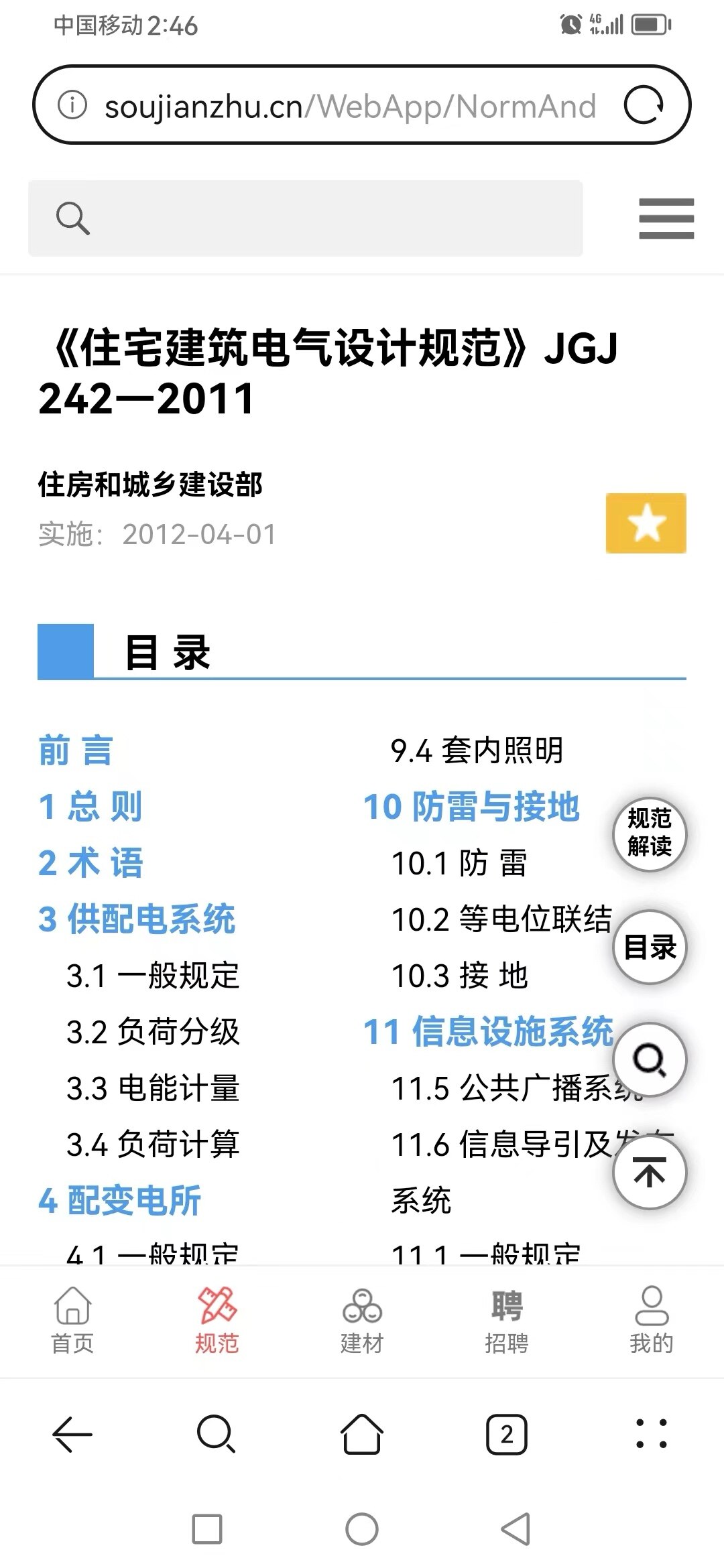This screenshot has height=1568, width=724.
Task: Open the hamburger menu
Action: [x=666, y=218]
